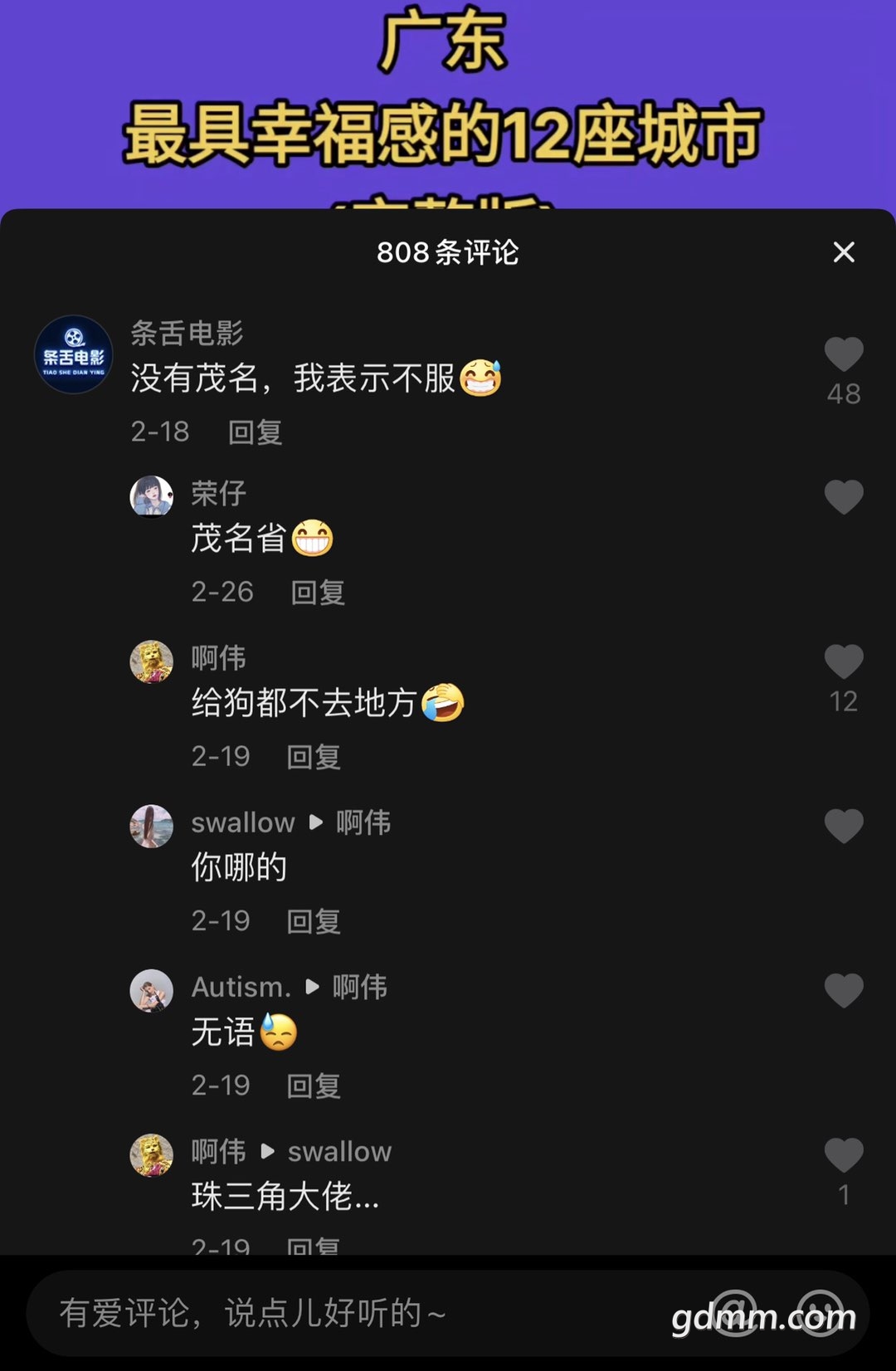This screenshot has height=1371, width=896.
Task: Like swallow's comment 你哪的
Action: point(844,826)
